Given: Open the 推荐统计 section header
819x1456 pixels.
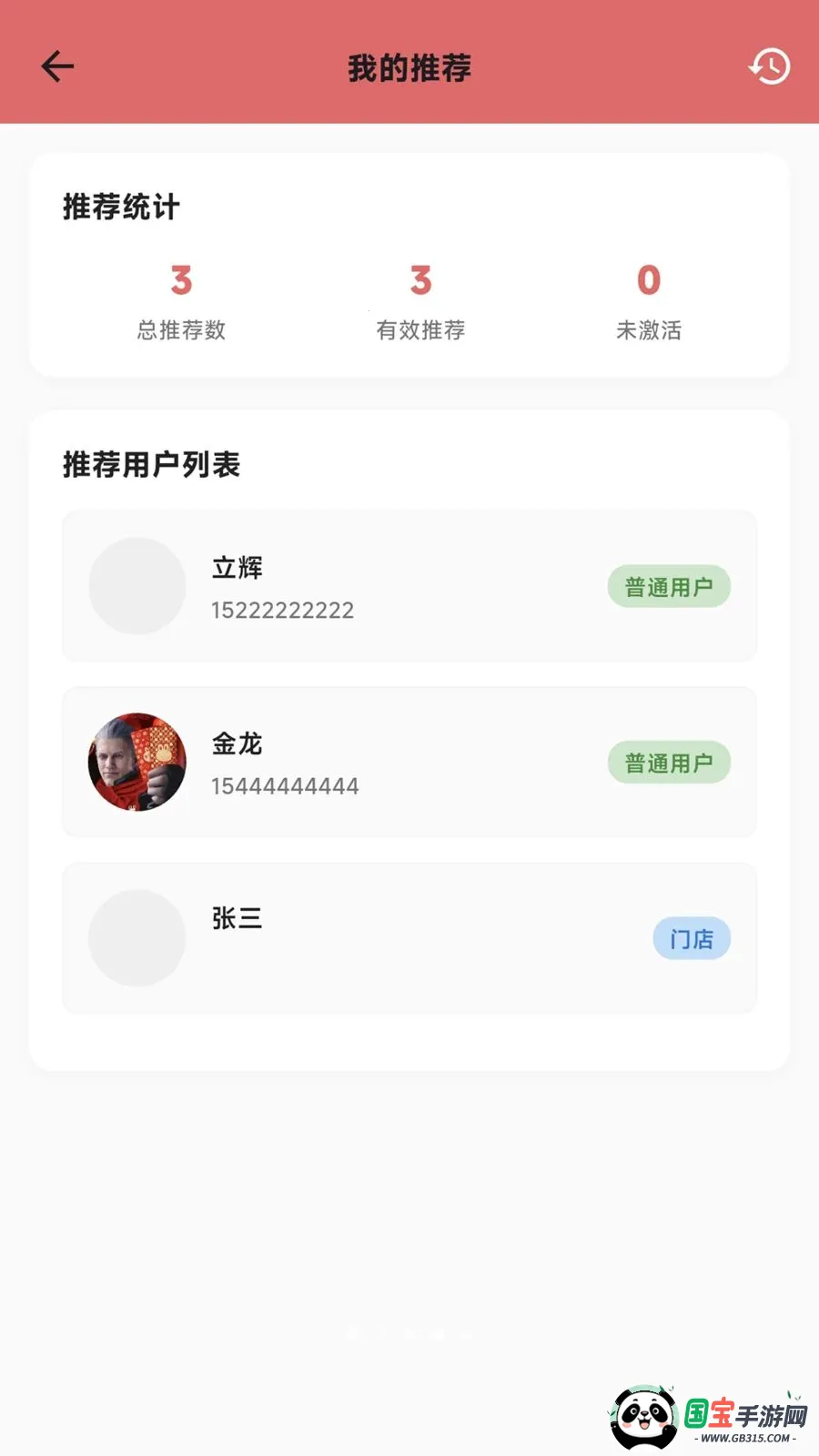Looking at the screenshot, I should [x=119, y=207].
